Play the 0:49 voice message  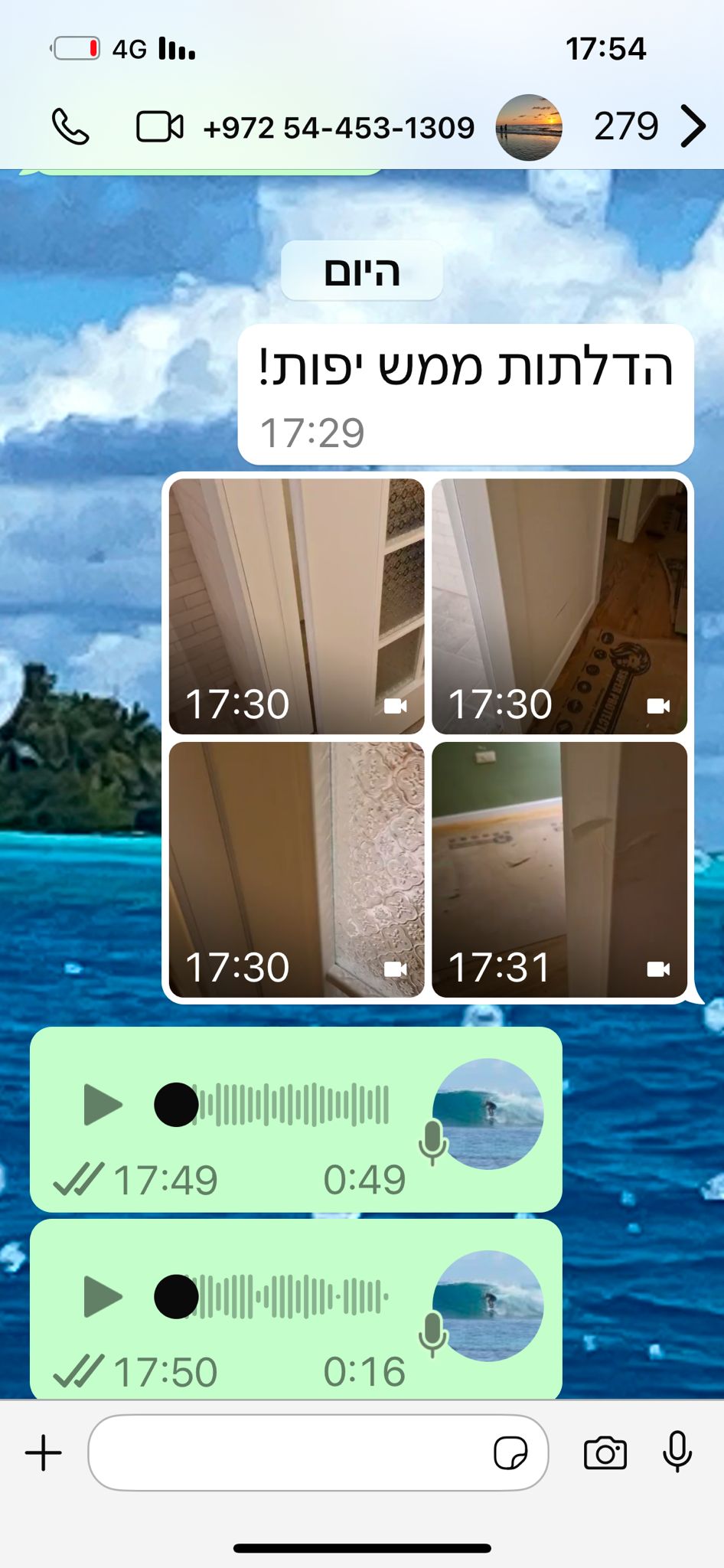(x=103, y=1104)
